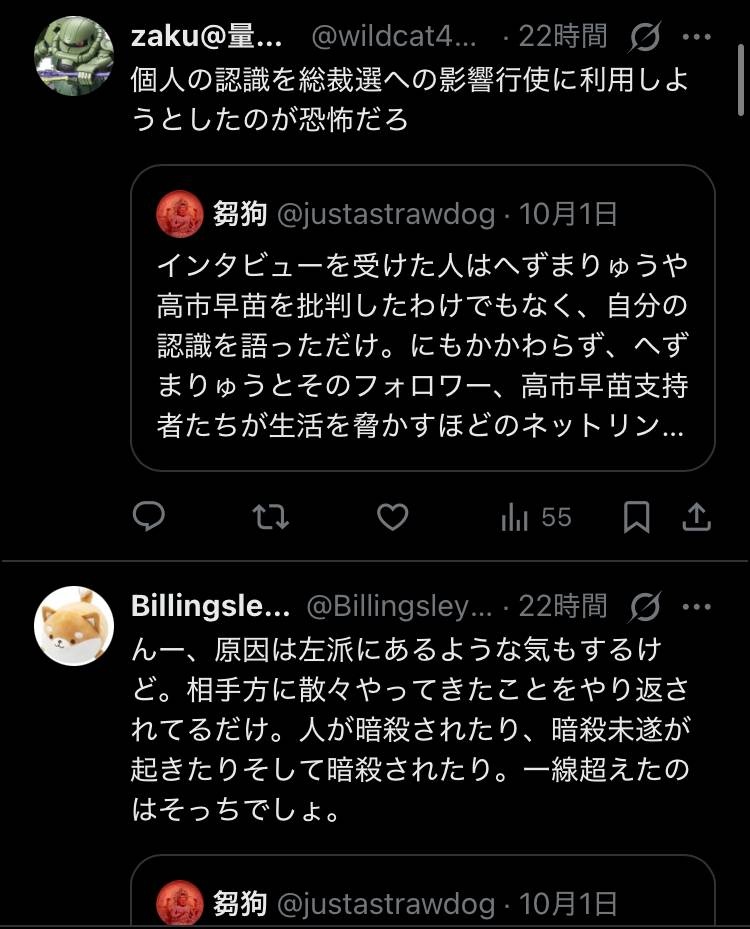This screenshot has width=750, height=929.
Task: Open the Grok icon on zaku's post
Action: pos(646,38)
